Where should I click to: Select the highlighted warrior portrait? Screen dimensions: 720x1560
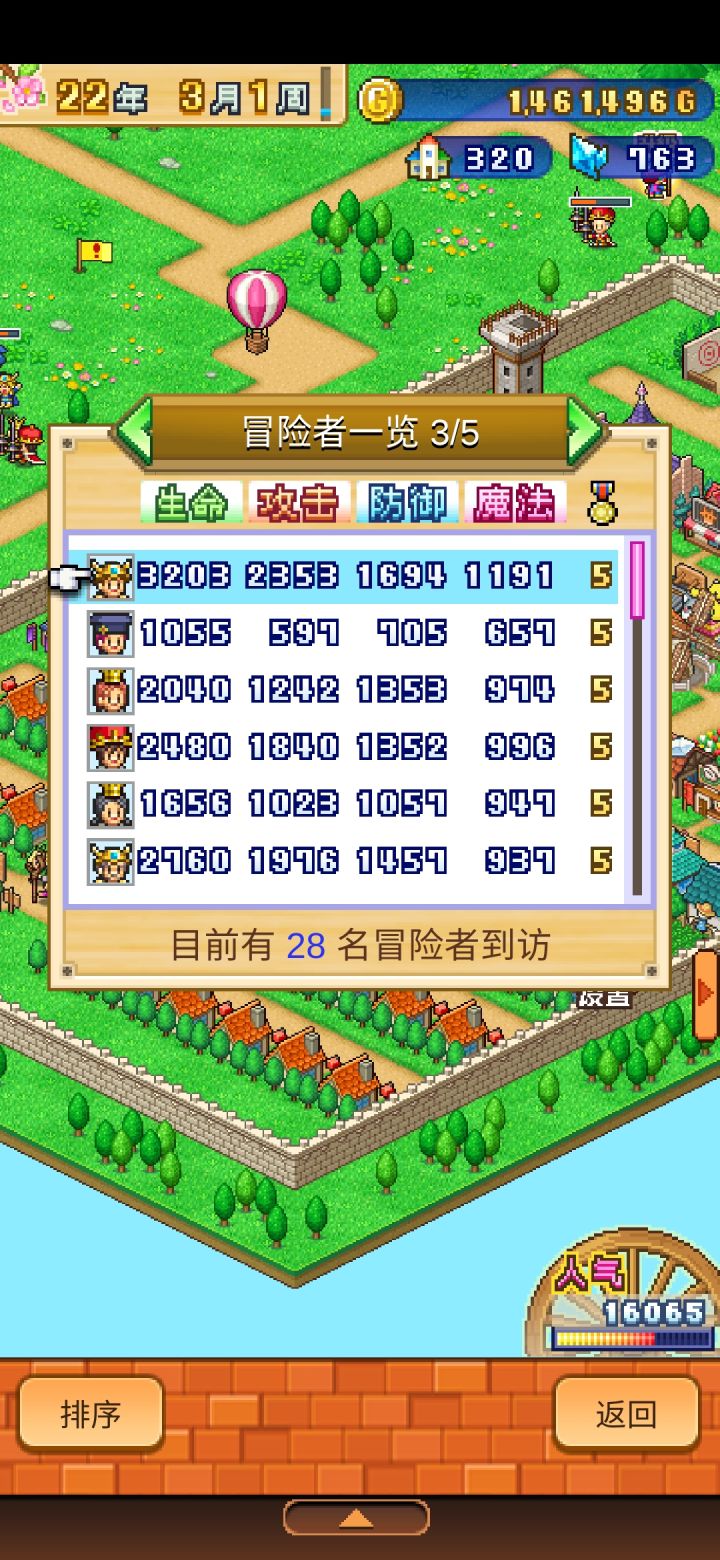[x=108, y=575]
